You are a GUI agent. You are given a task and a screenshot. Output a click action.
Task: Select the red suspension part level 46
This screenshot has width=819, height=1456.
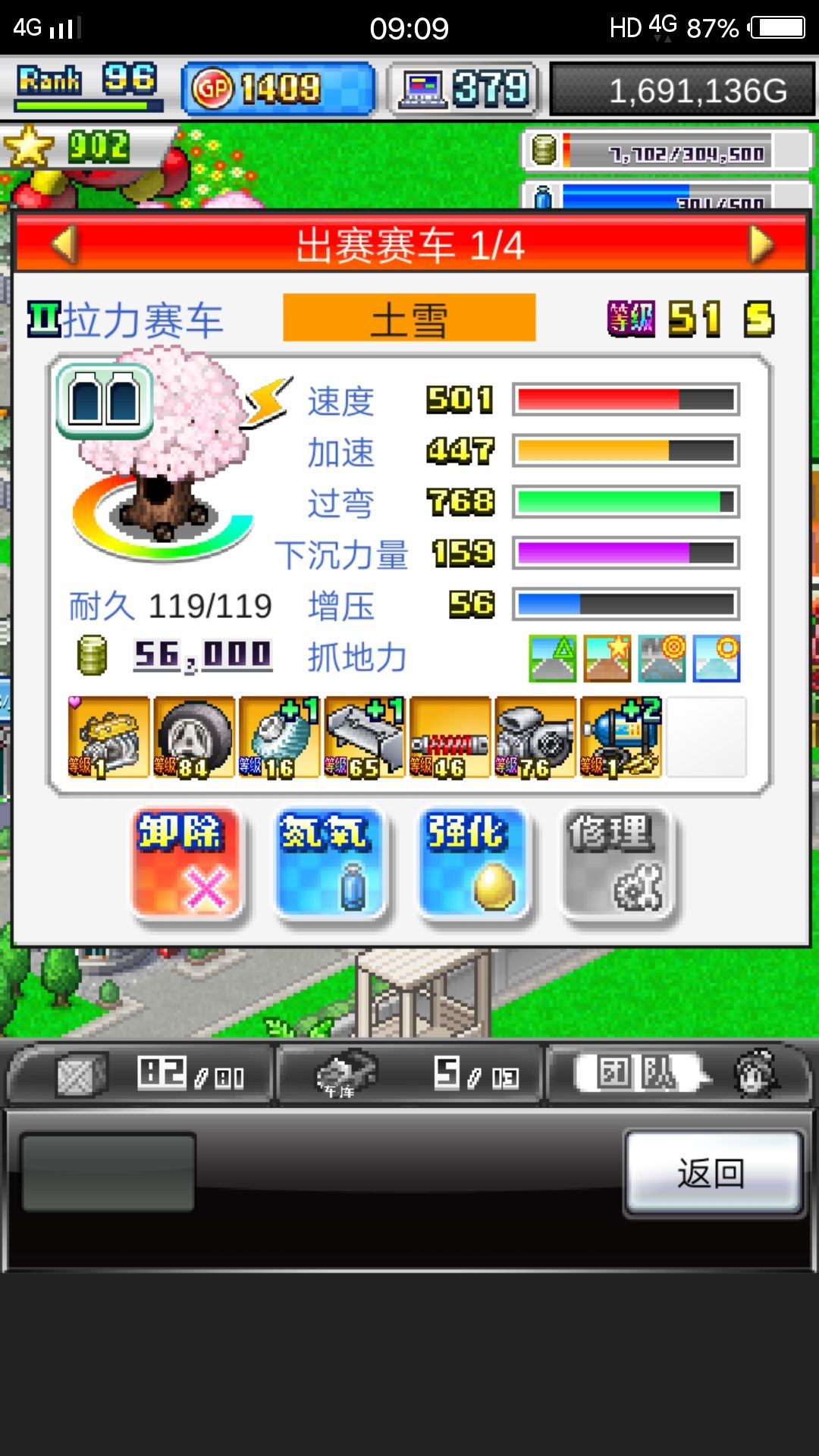pyautogui.click(x=447, y=736)
